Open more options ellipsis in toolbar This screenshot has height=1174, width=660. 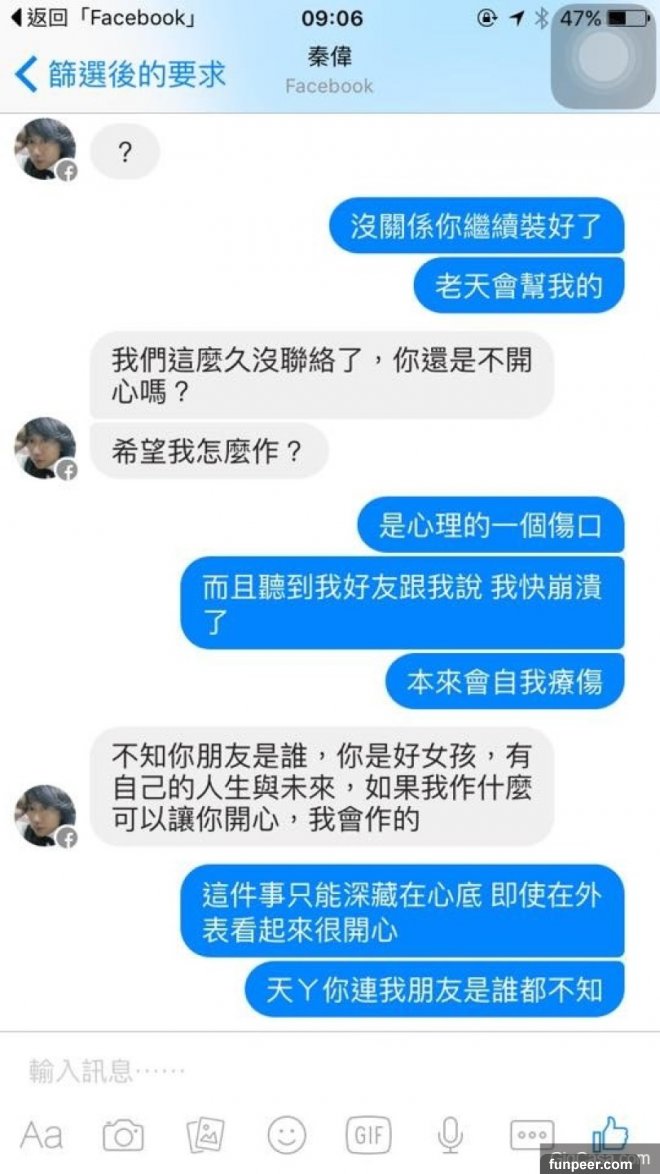(532, 1135)
